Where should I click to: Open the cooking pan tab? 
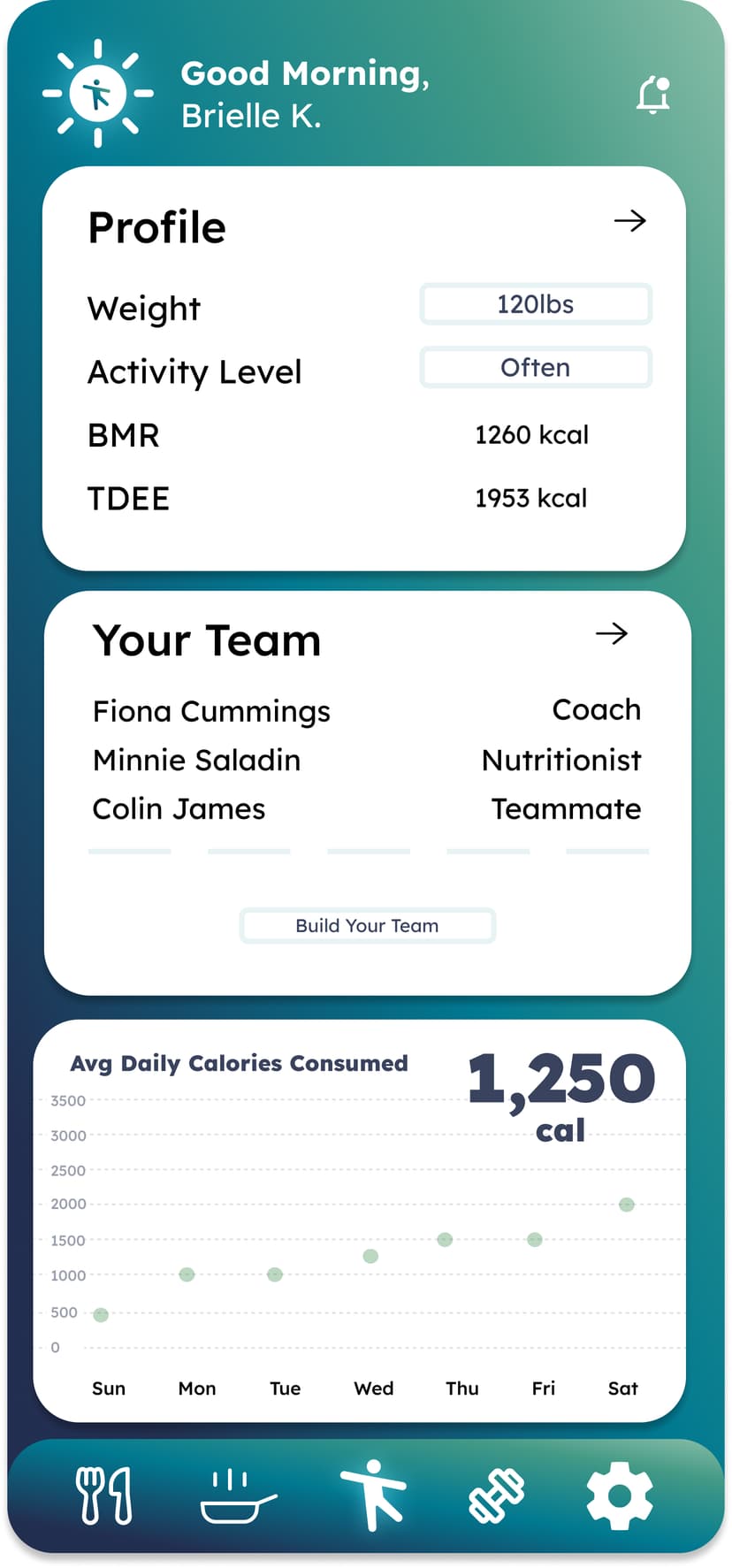(x=238, y=1496)
